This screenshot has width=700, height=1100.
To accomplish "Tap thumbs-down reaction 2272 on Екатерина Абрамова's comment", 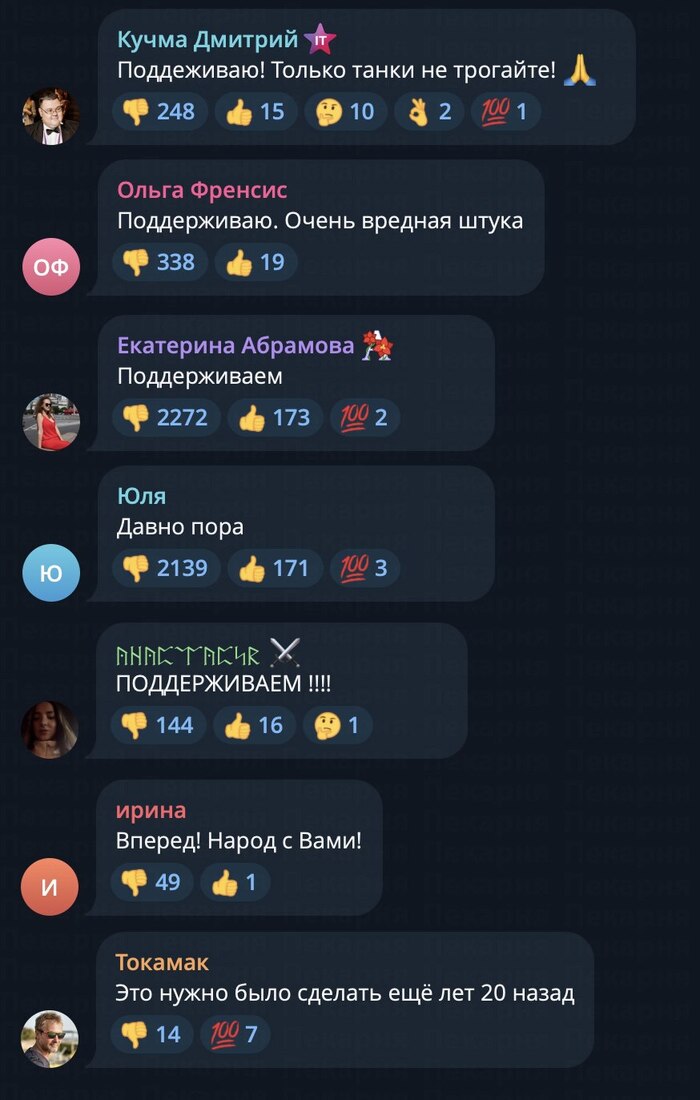I will tap(166, 417).
